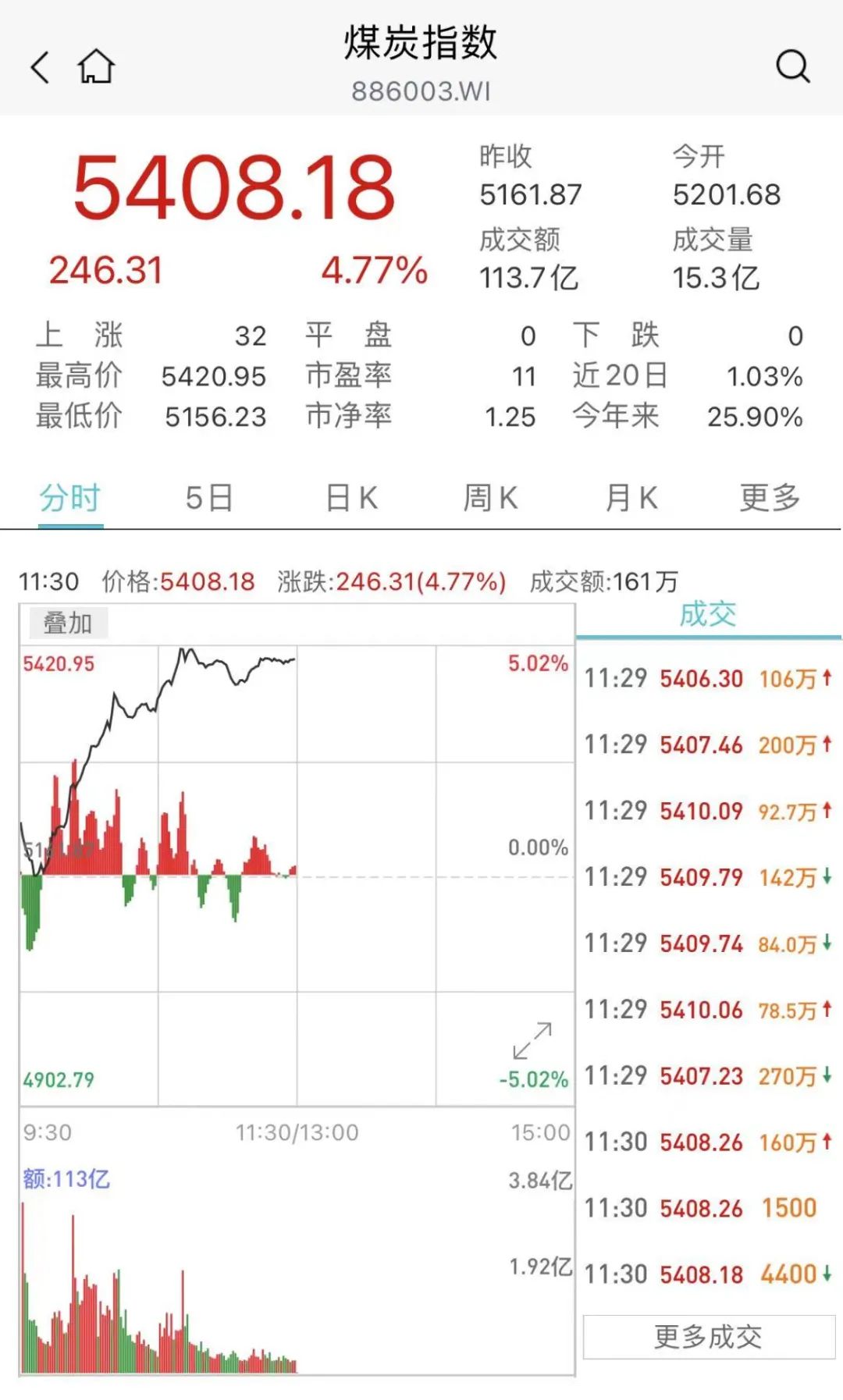Open the home icon
843x1400 pixels.
pyautogui.click(x=96, y=66)
